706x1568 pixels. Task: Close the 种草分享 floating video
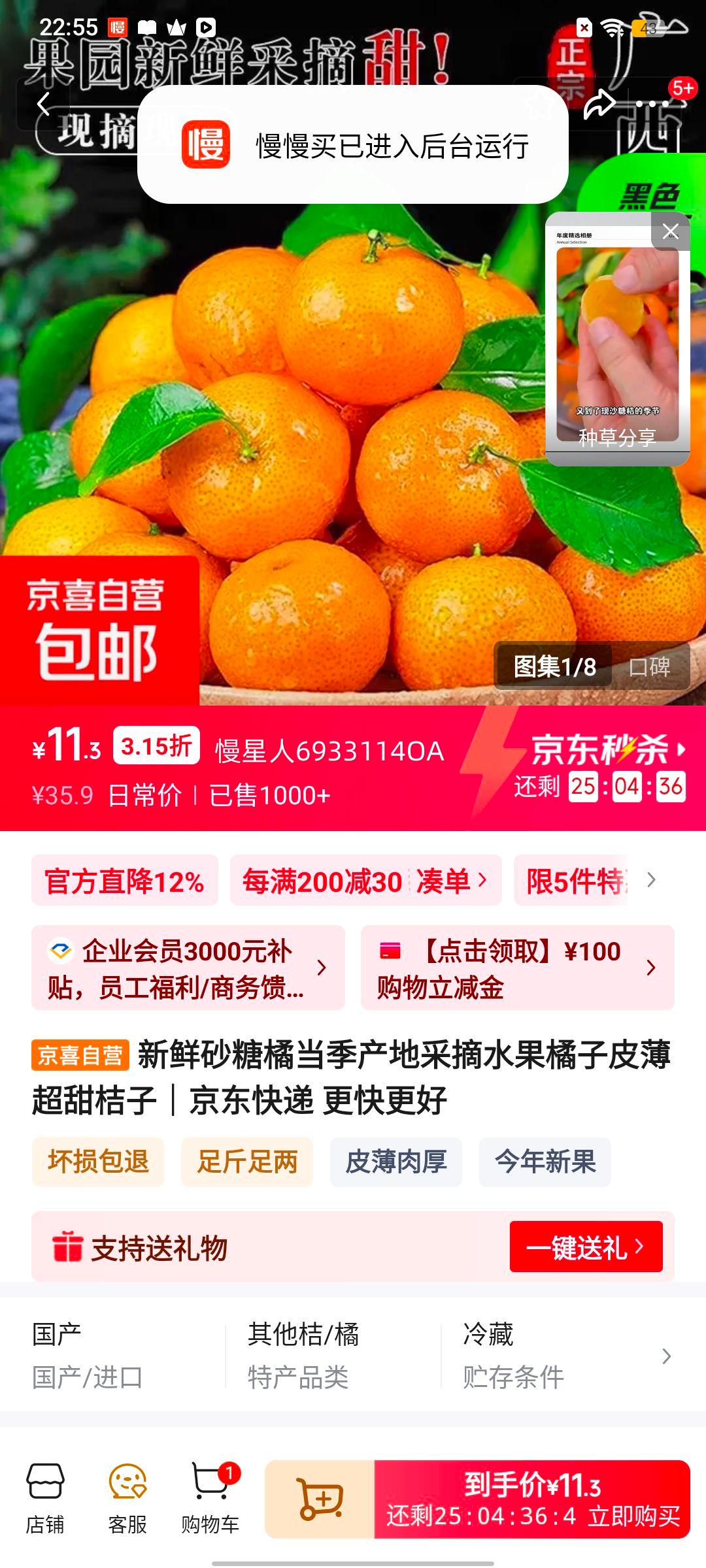click(671, 231)
